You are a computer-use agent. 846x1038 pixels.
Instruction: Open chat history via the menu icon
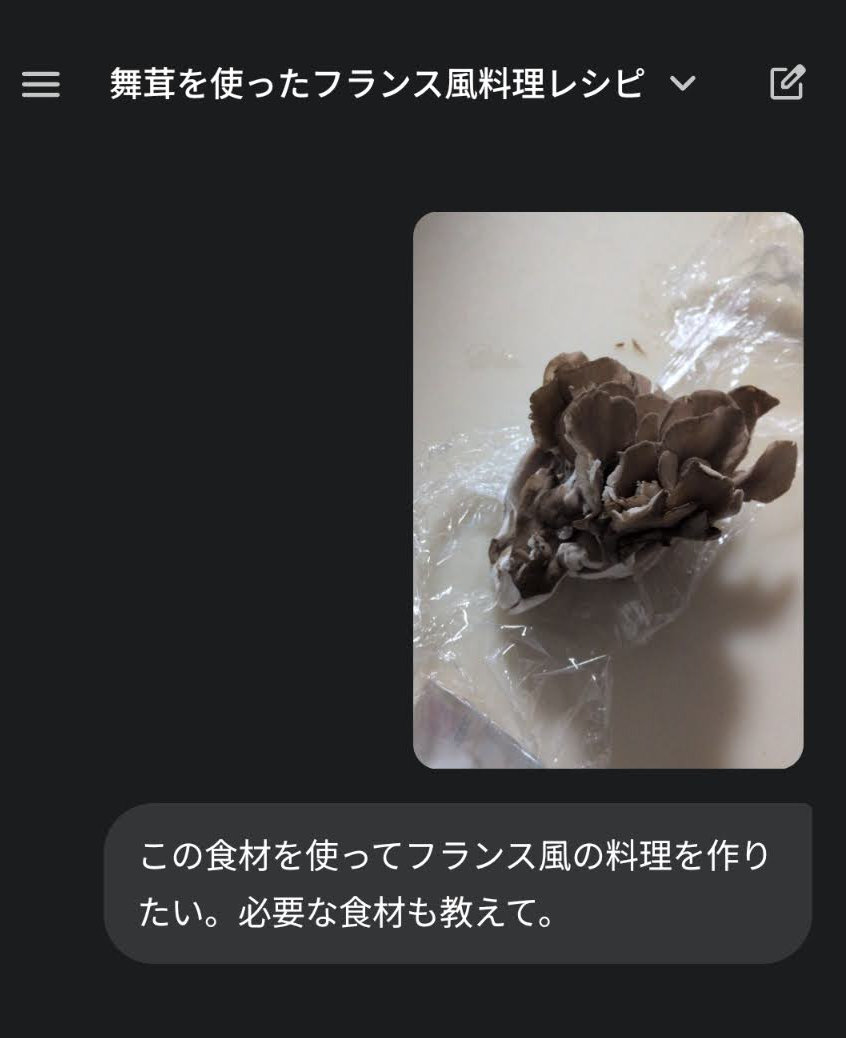[42, 84]
